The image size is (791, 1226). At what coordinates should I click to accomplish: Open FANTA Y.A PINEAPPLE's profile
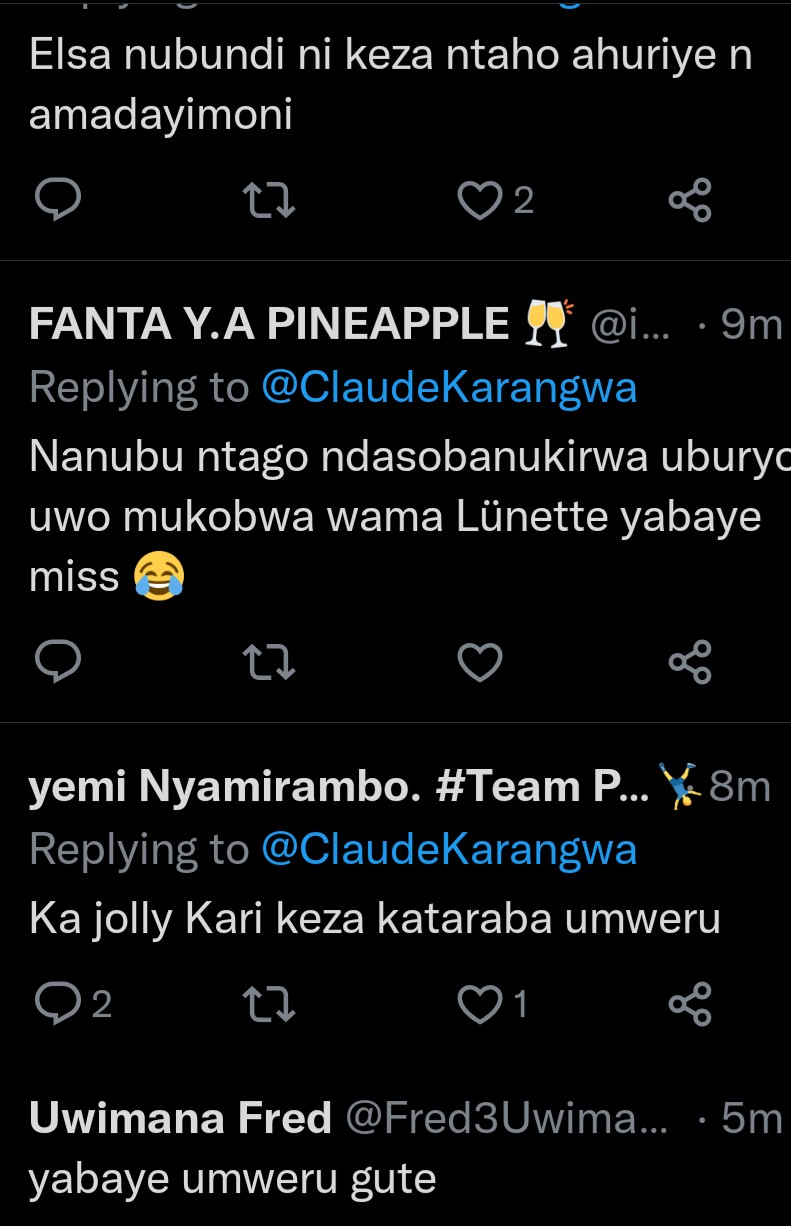coord(269,325)
